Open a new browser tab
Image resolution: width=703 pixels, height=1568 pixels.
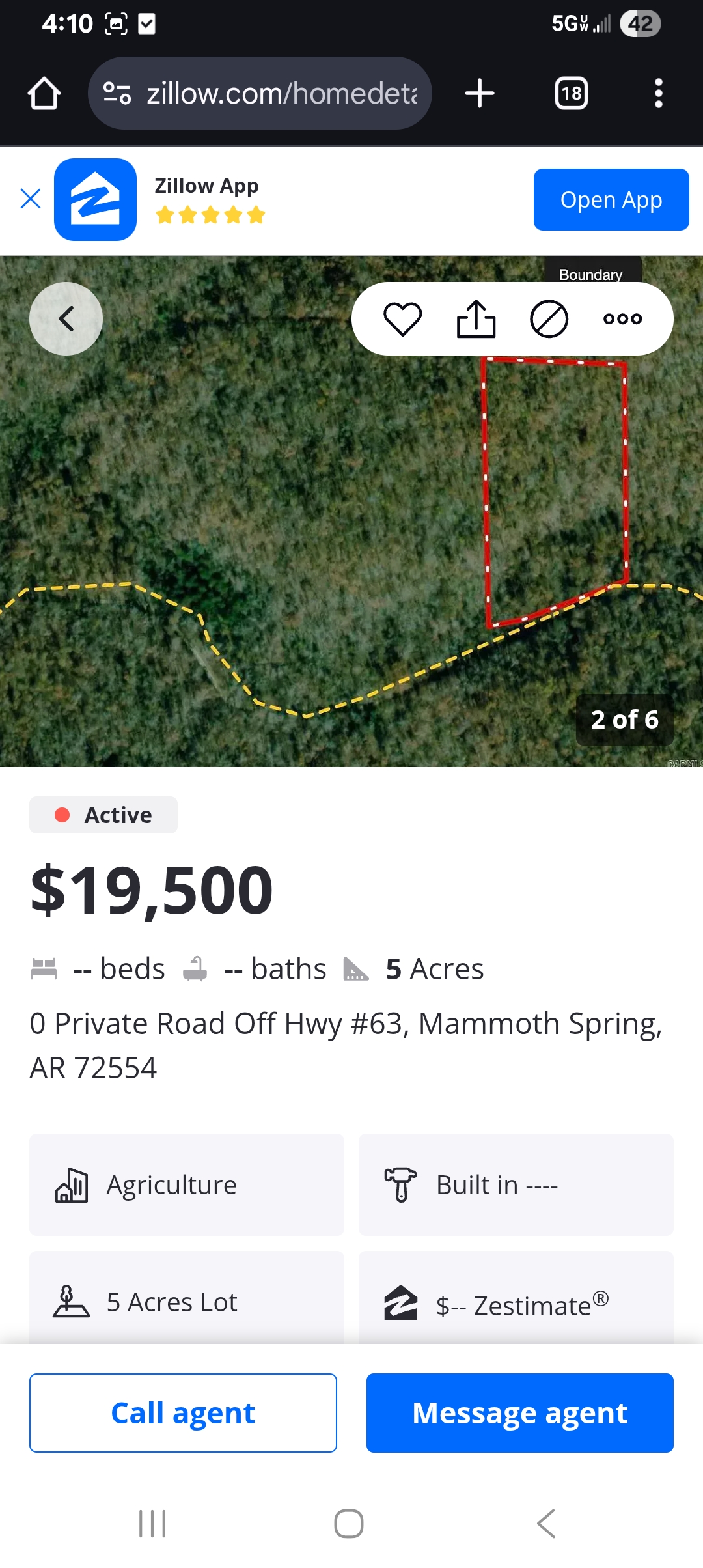tap(480, 93)
